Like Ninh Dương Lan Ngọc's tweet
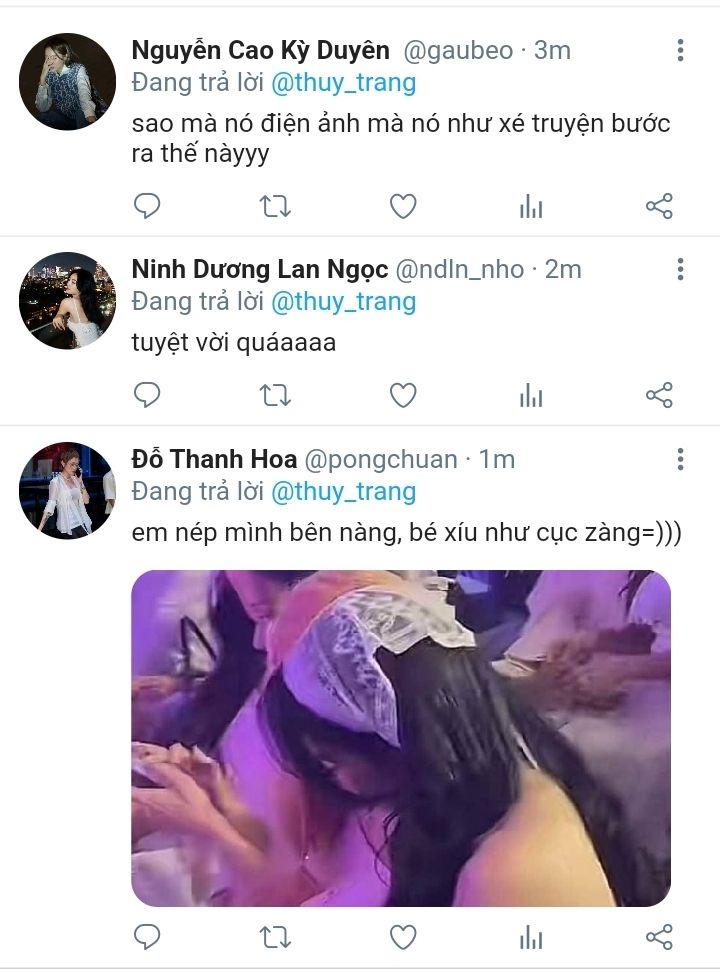 click(x=403, y=395)
